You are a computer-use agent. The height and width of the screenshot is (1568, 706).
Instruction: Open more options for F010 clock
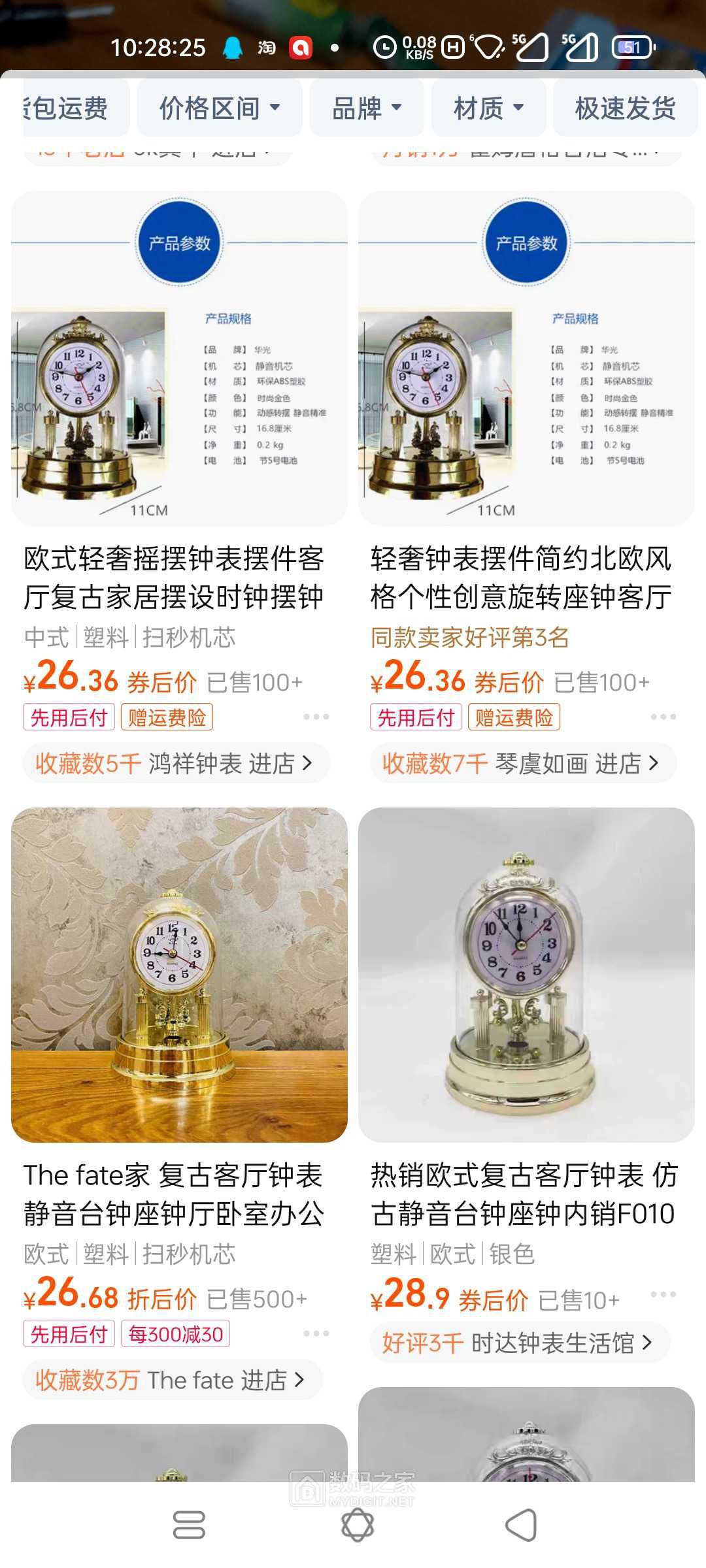pyautogui.click(x=663, y=1294)
